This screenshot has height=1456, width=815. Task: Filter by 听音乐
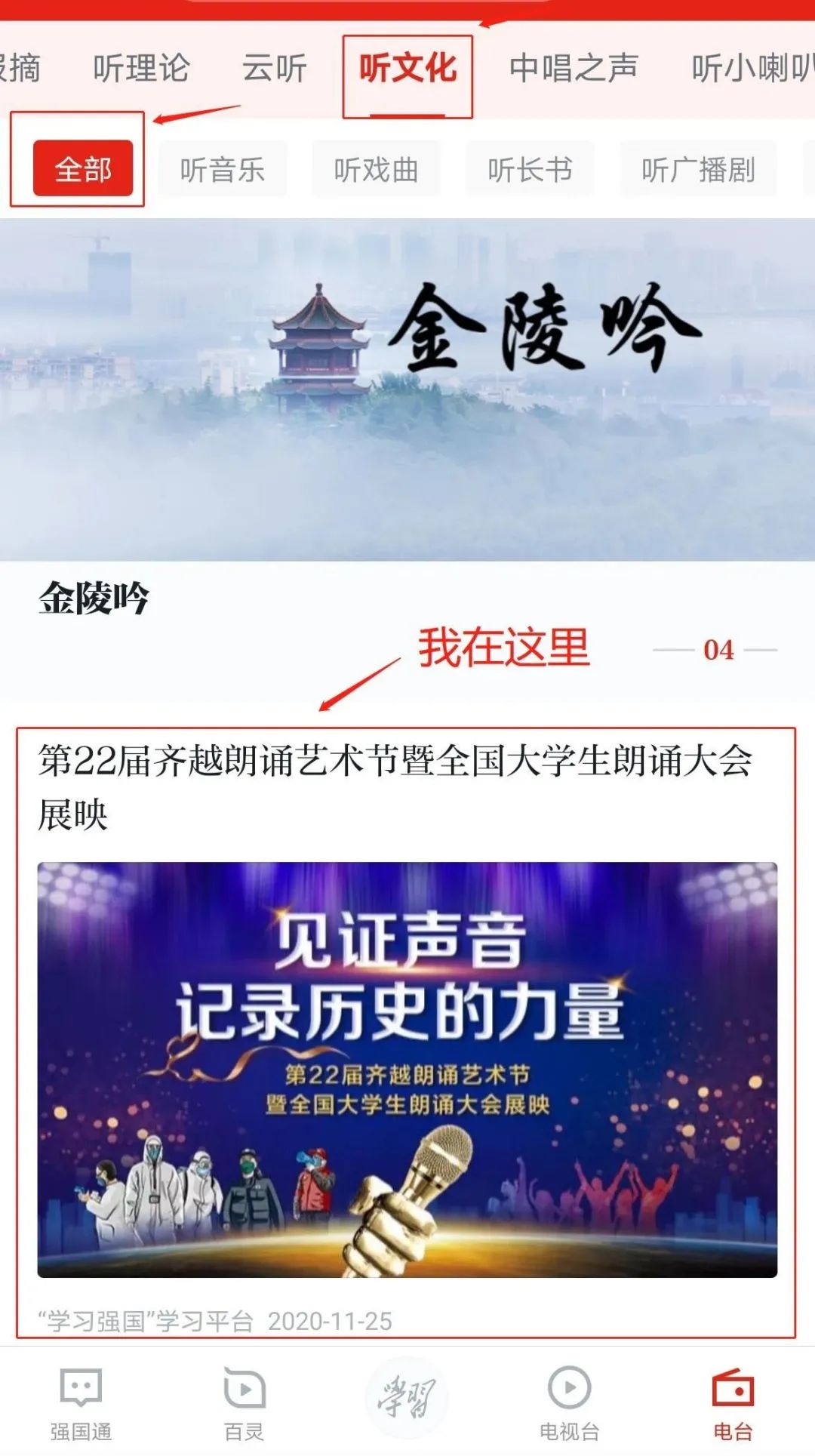pos(223,169)
